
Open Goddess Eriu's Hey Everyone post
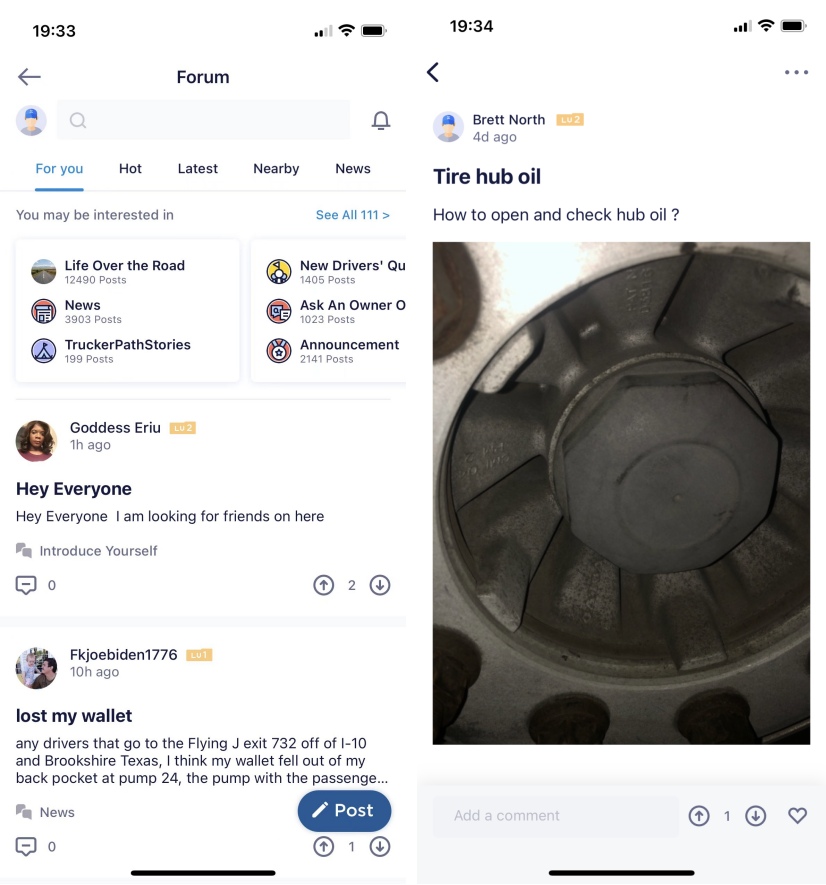pyautogui.click(x=74, y=489)
